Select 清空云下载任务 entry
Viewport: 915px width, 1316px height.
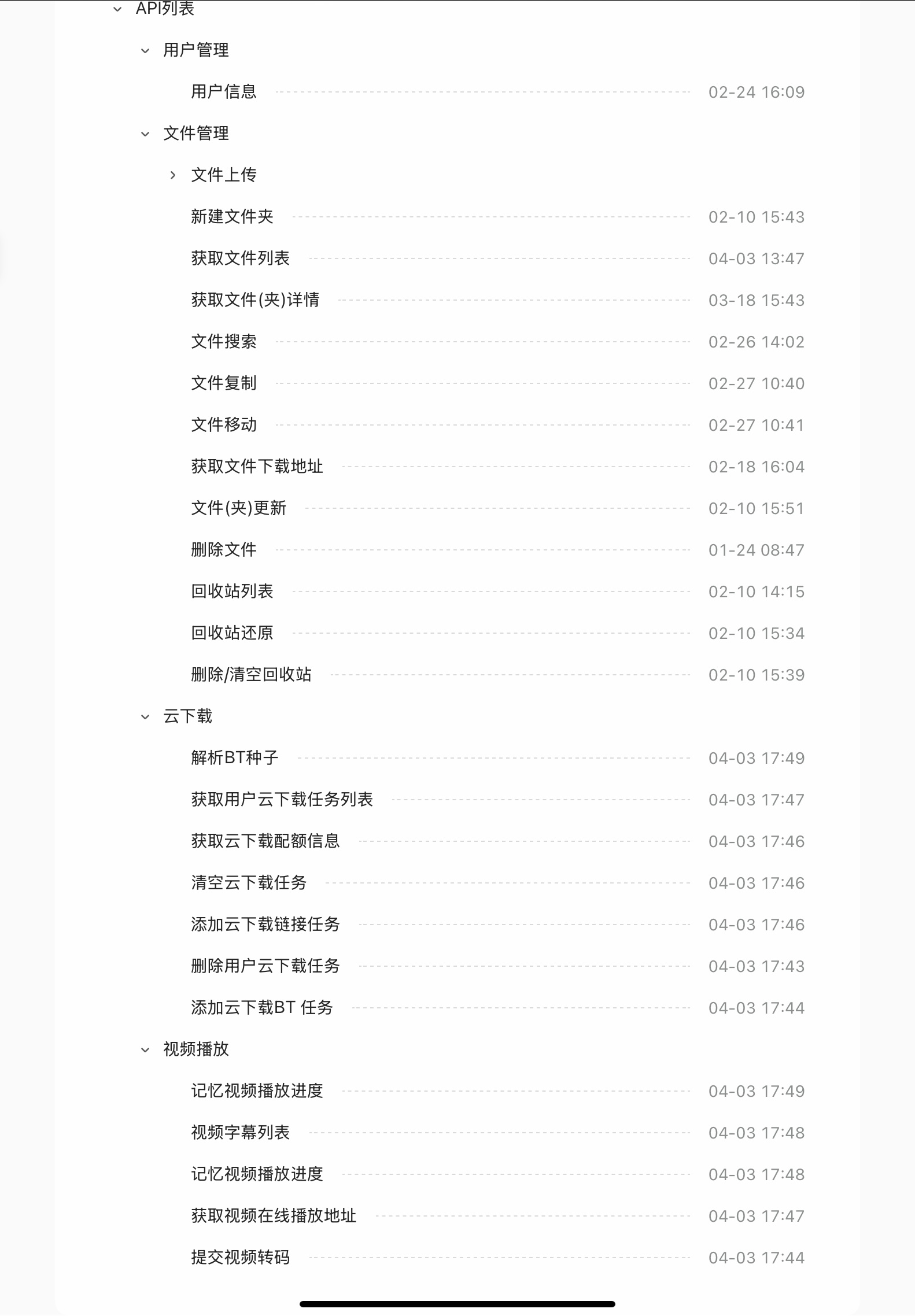point(249,883)
